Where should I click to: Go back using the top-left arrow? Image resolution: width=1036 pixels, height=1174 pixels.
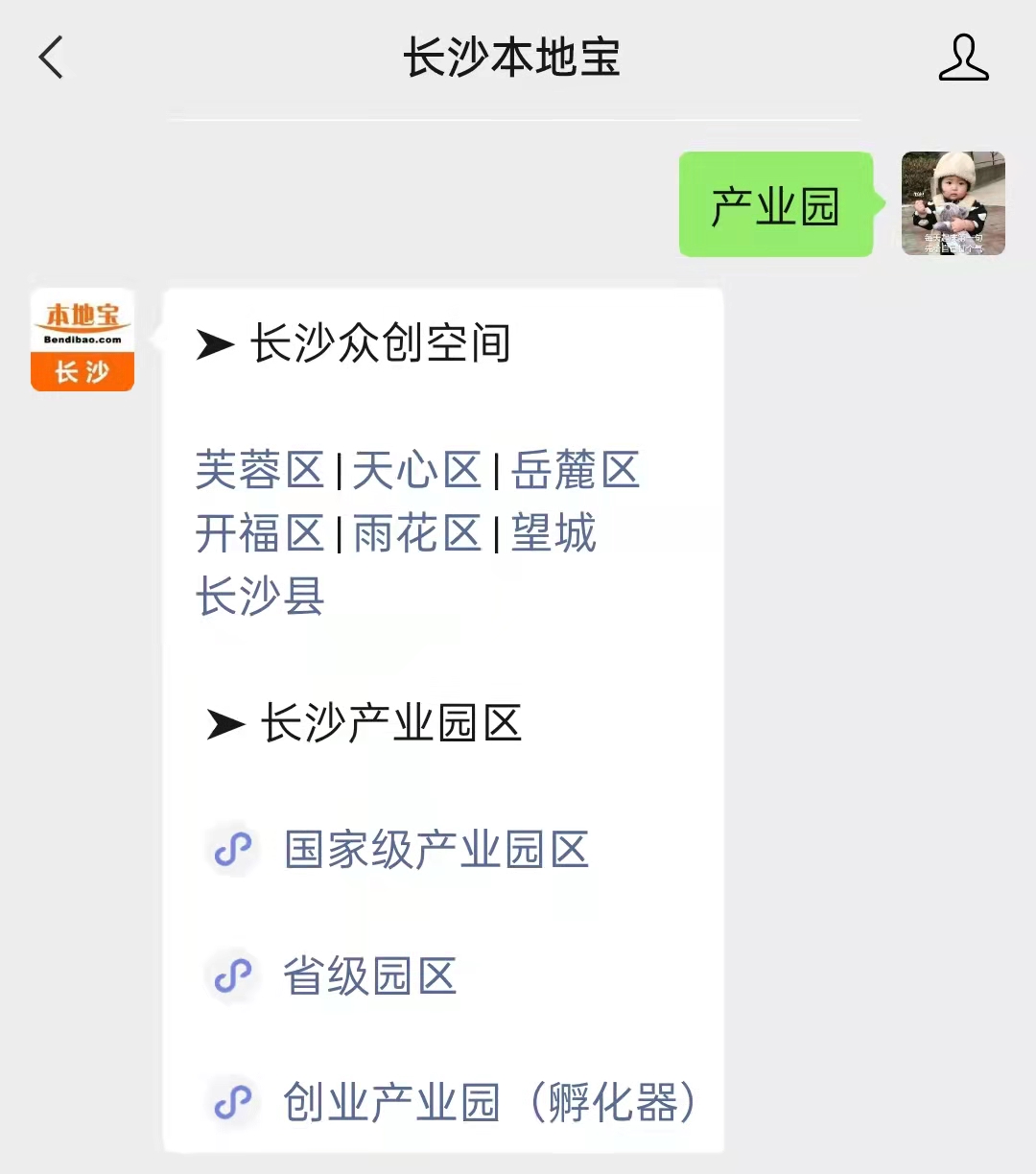coord(52,58)
